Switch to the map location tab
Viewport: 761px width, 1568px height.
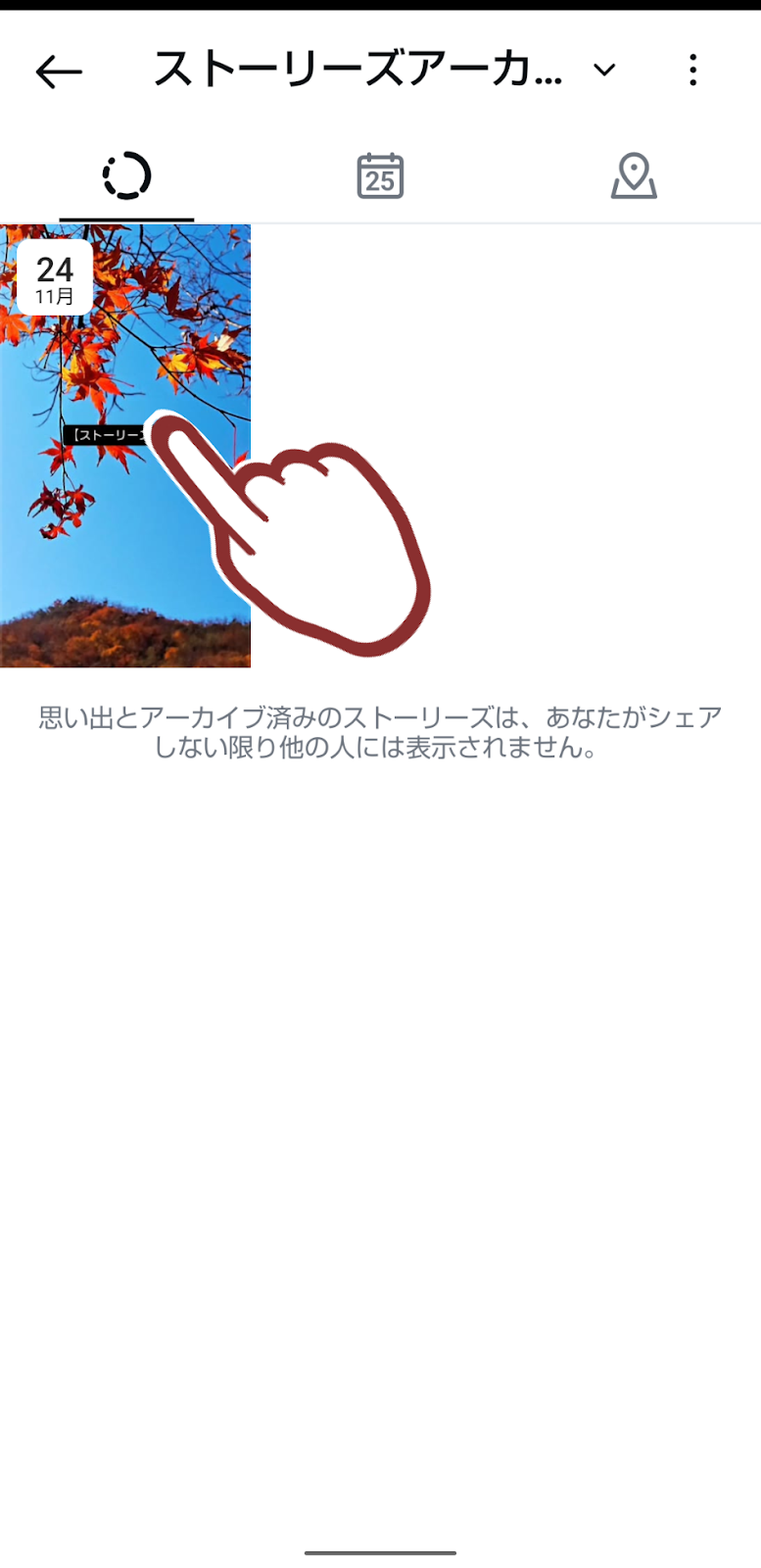click(634, 176)
